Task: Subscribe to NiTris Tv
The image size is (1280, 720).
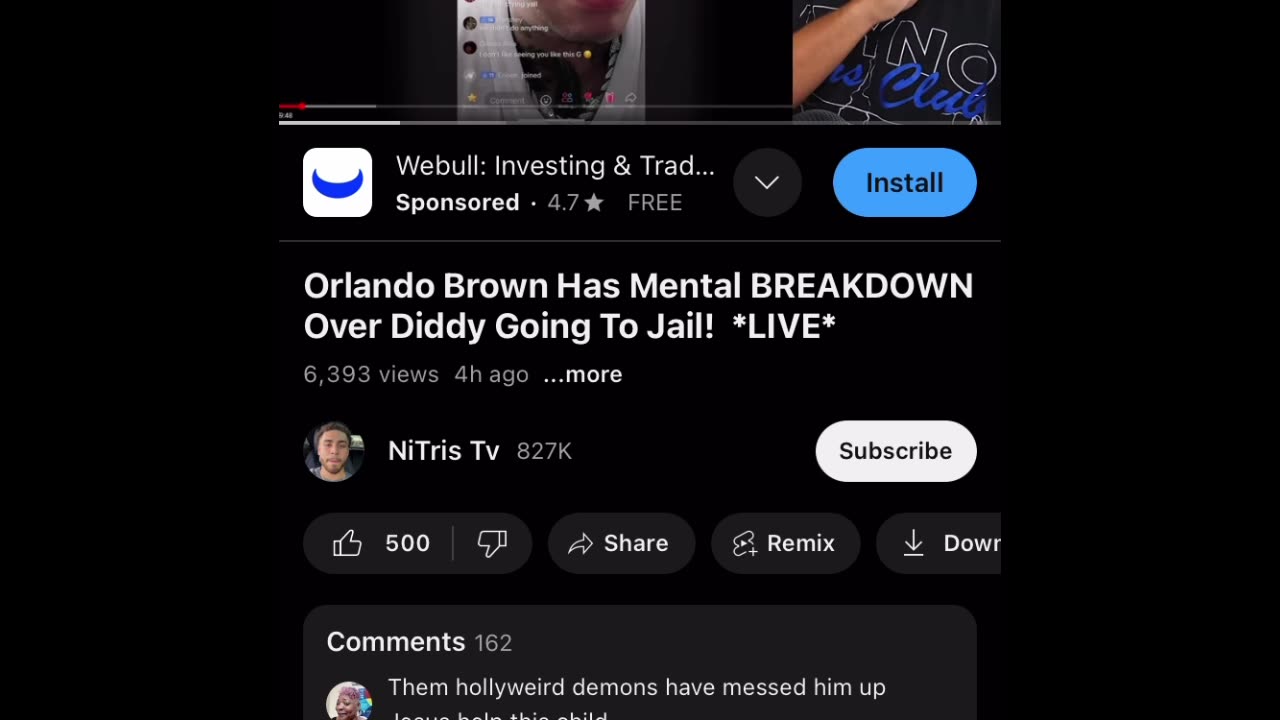Action: pos(895,451)
